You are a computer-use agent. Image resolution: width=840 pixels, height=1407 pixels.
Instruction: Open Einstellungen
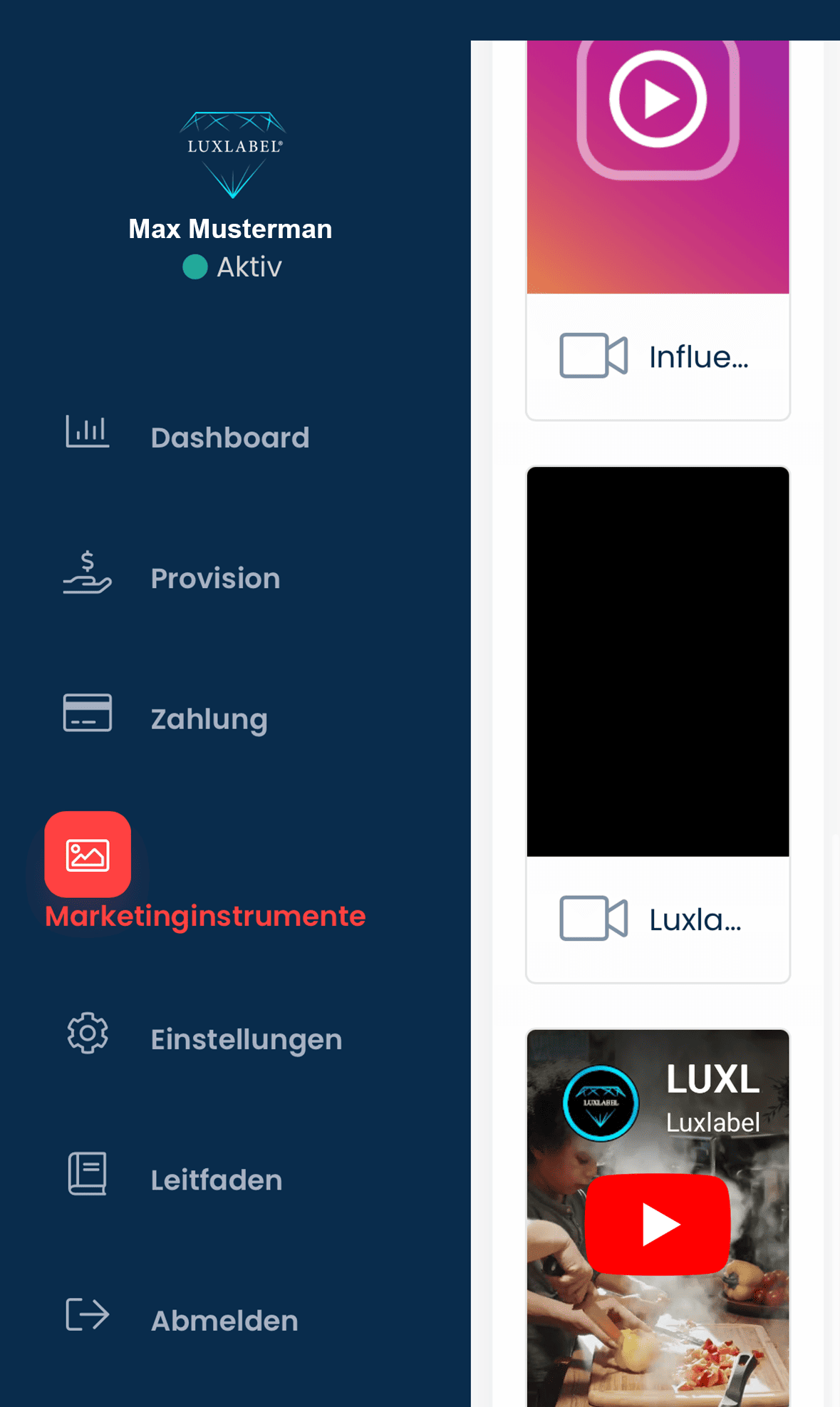(x=246, y=1038)
